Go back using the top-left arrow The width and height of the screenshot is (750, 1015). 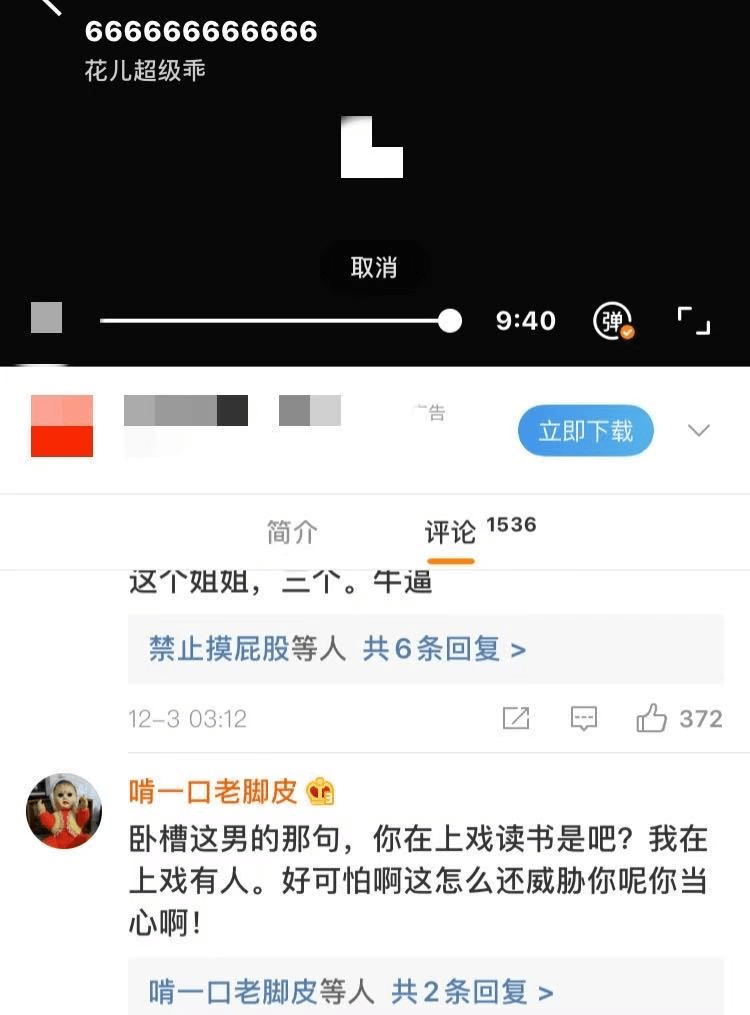click(50, 6)
